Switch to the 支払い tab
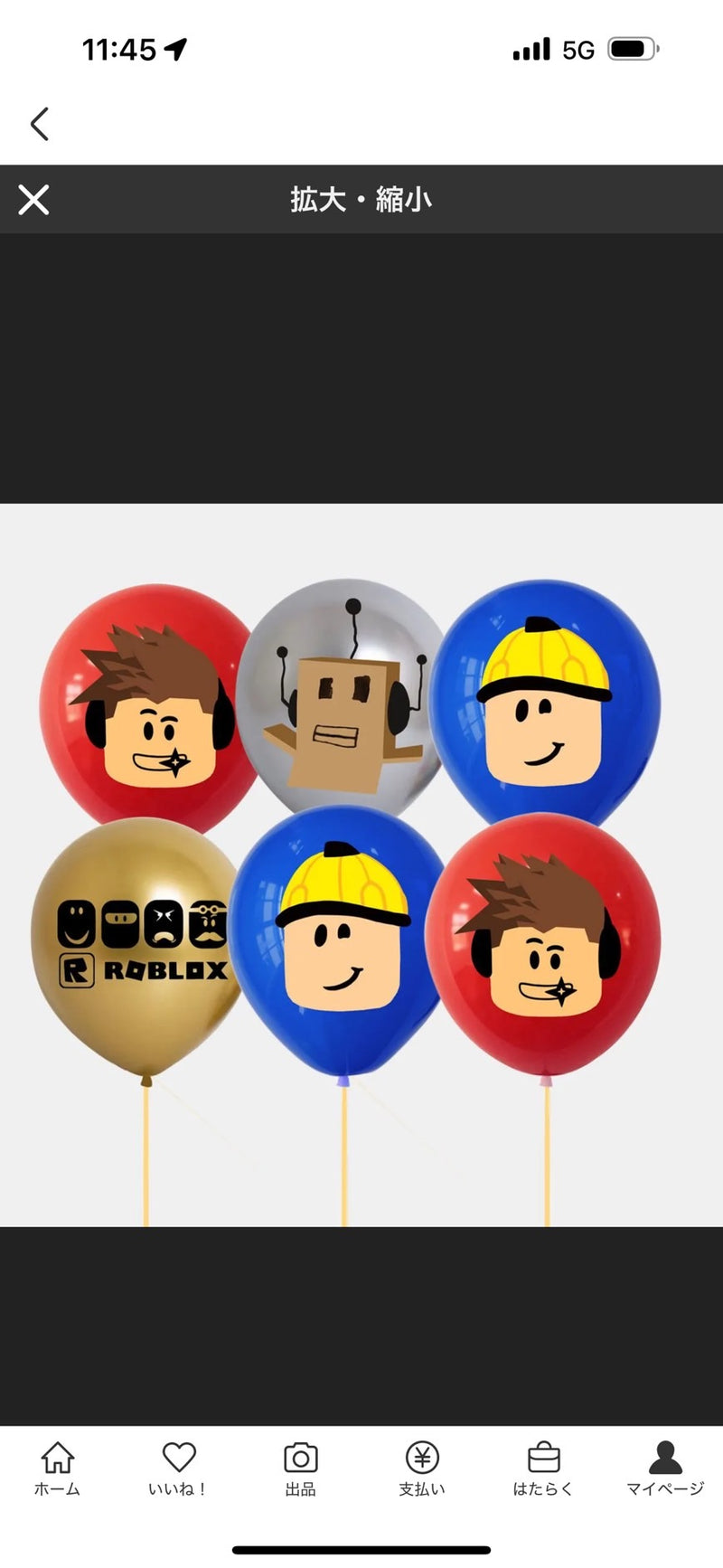 (x=422, y=1469)
